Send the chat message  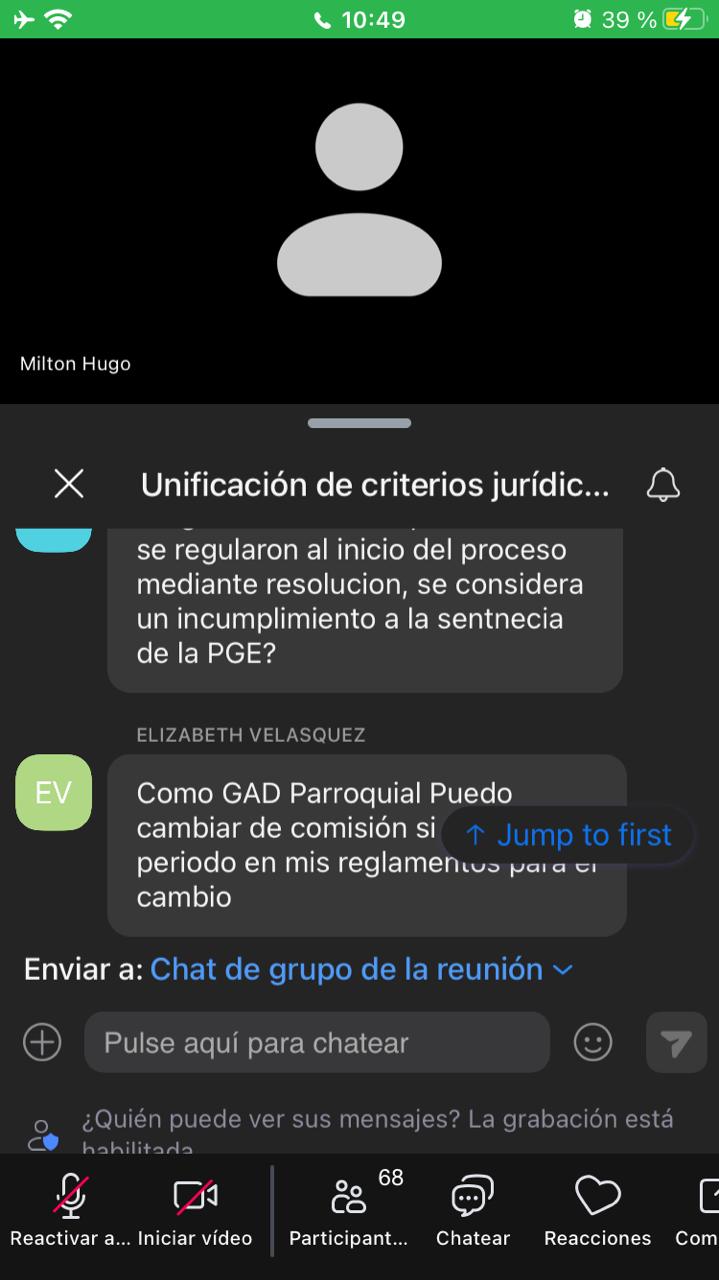click(676, 1042)
